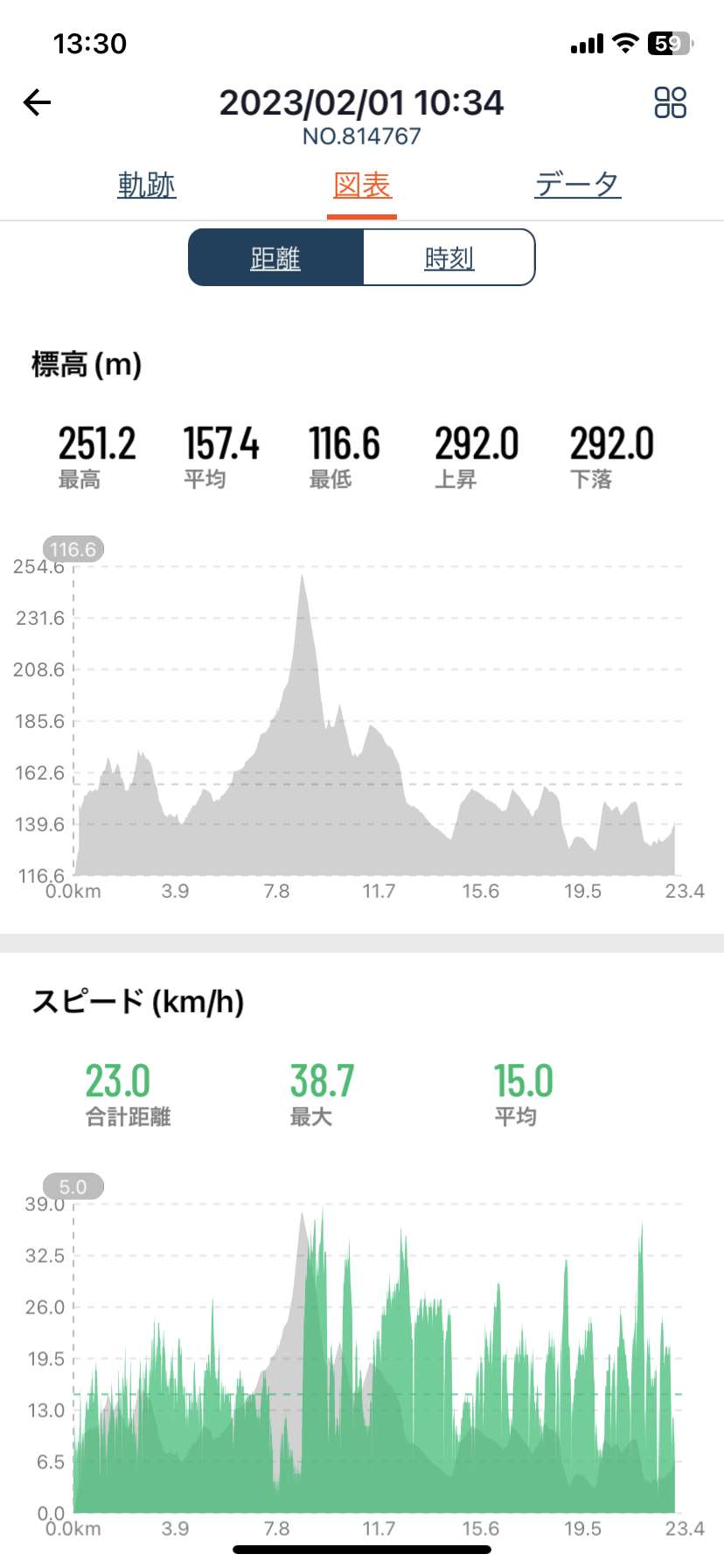Show charts by 距離
Image resolution: width=724 pixels, height=1568 pixels.
(x=275, y=257)
